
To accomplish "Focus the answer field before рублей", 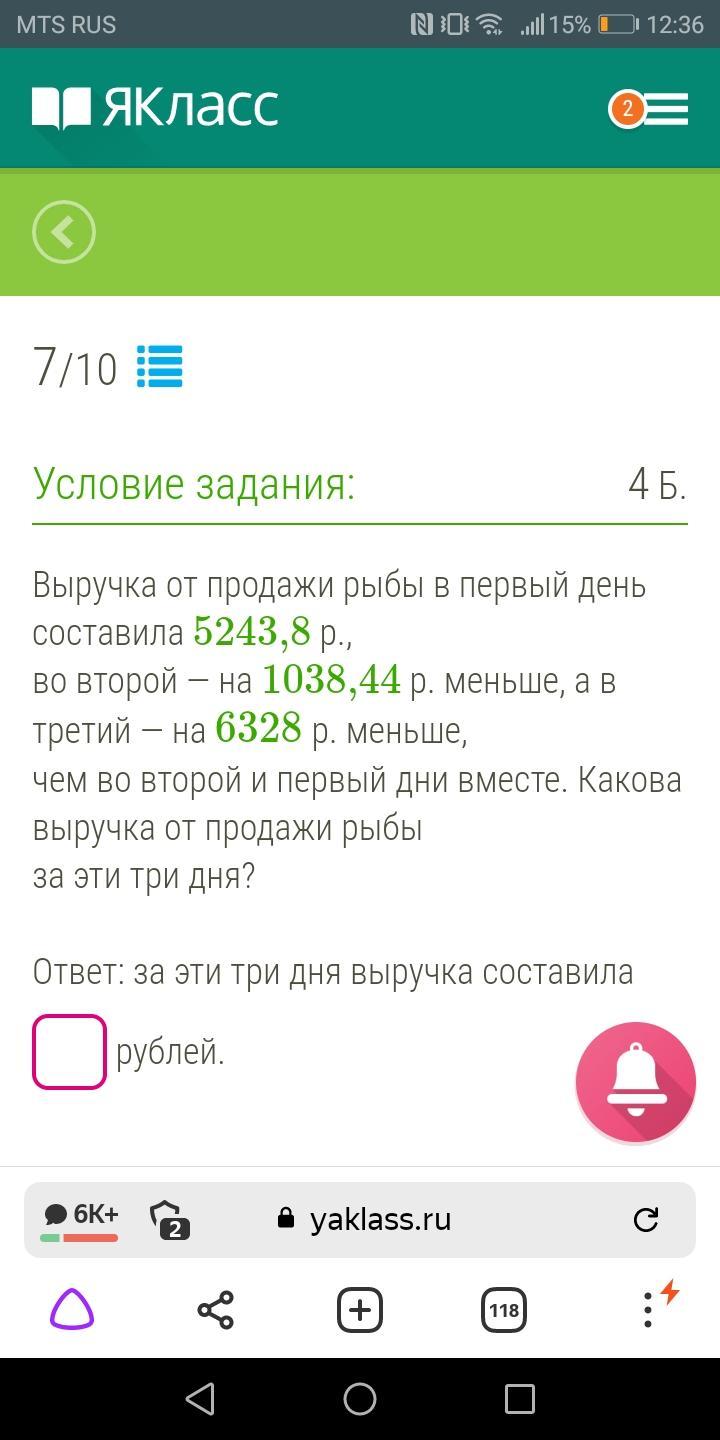I will coord(70,1052).
